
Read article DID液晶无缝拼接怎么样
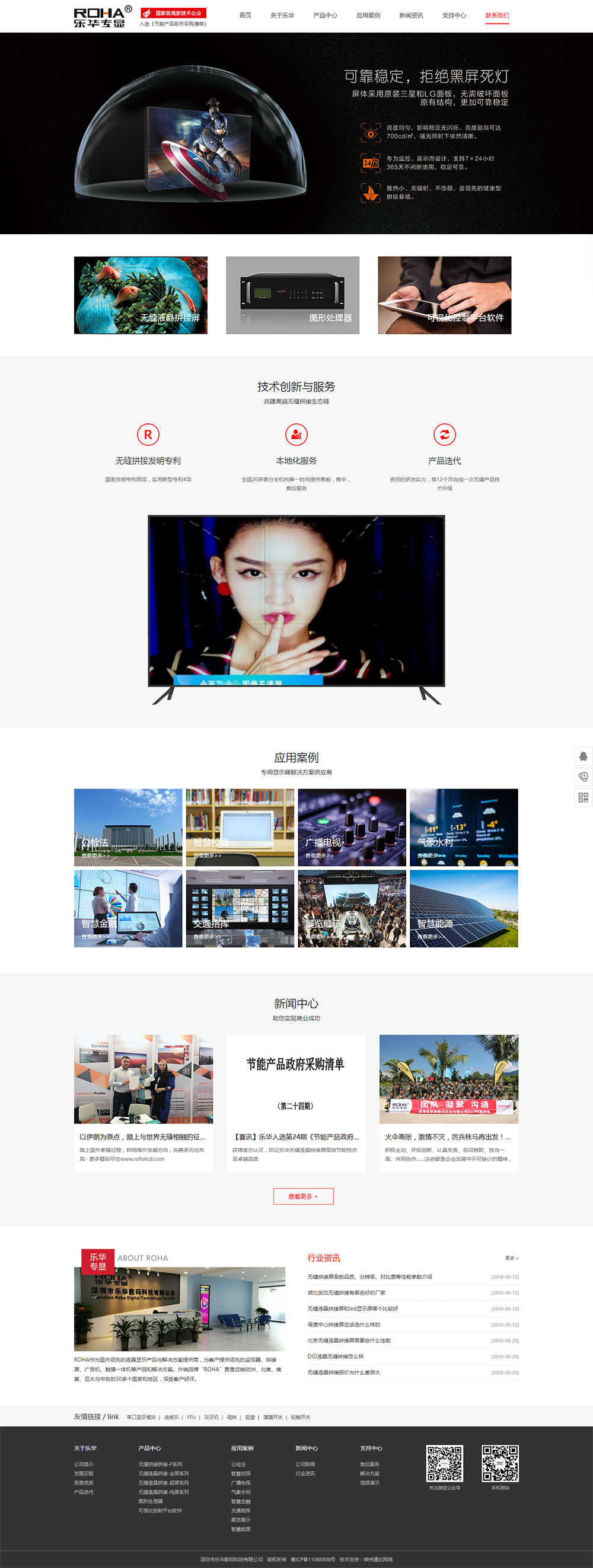tap(336, 1356)
